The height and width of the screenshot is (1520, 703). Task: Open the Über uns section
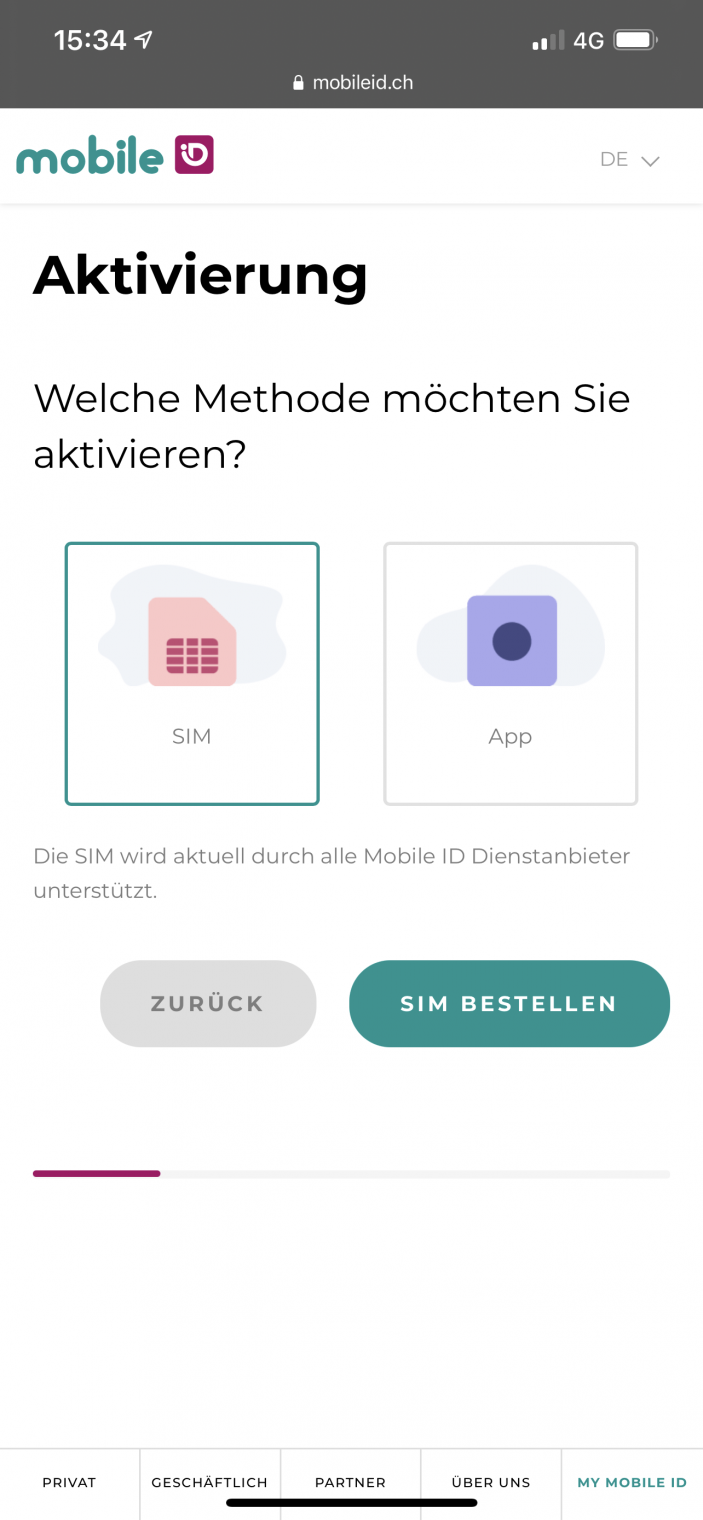click(x=491, y=1482)
